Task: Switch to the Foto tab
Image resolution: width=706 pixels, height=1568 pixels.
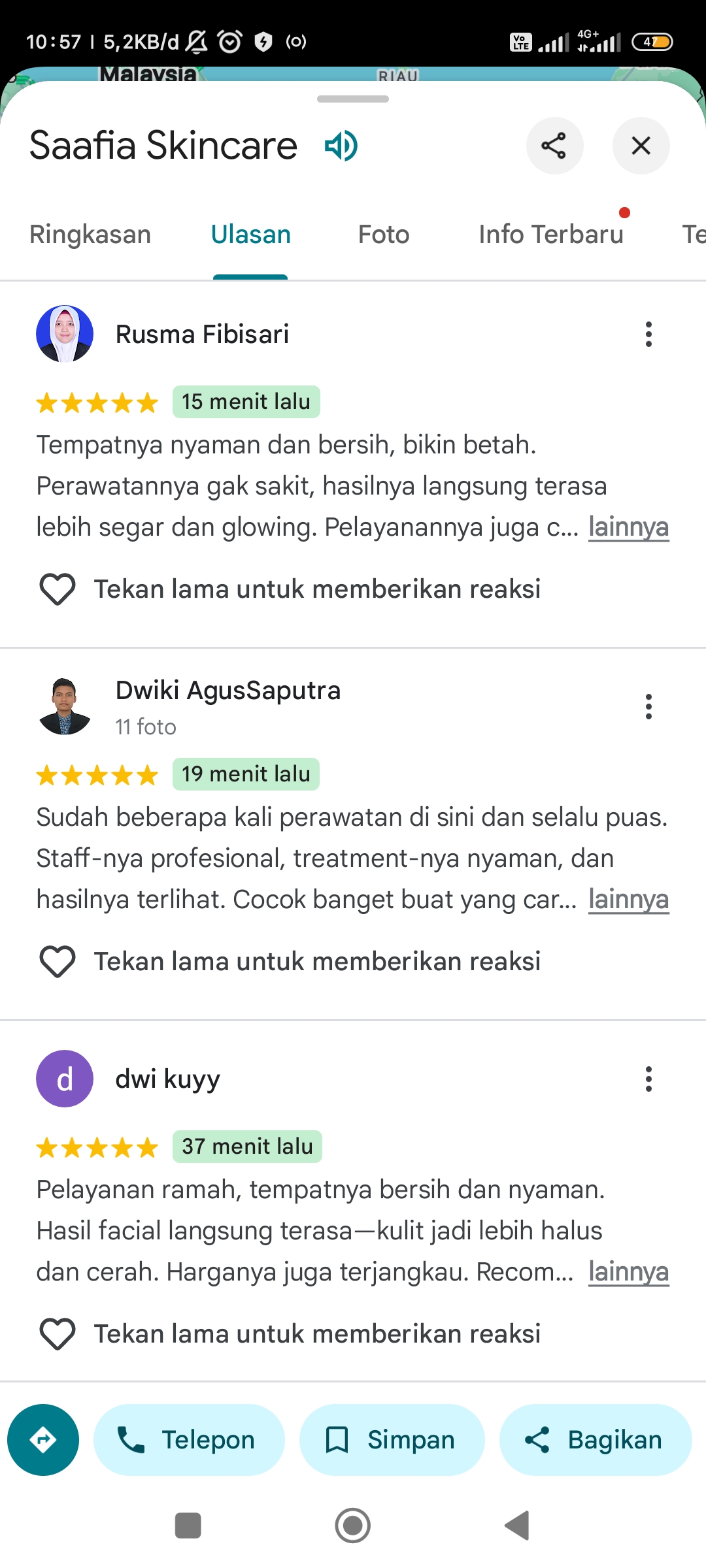Action: [384, 234]
